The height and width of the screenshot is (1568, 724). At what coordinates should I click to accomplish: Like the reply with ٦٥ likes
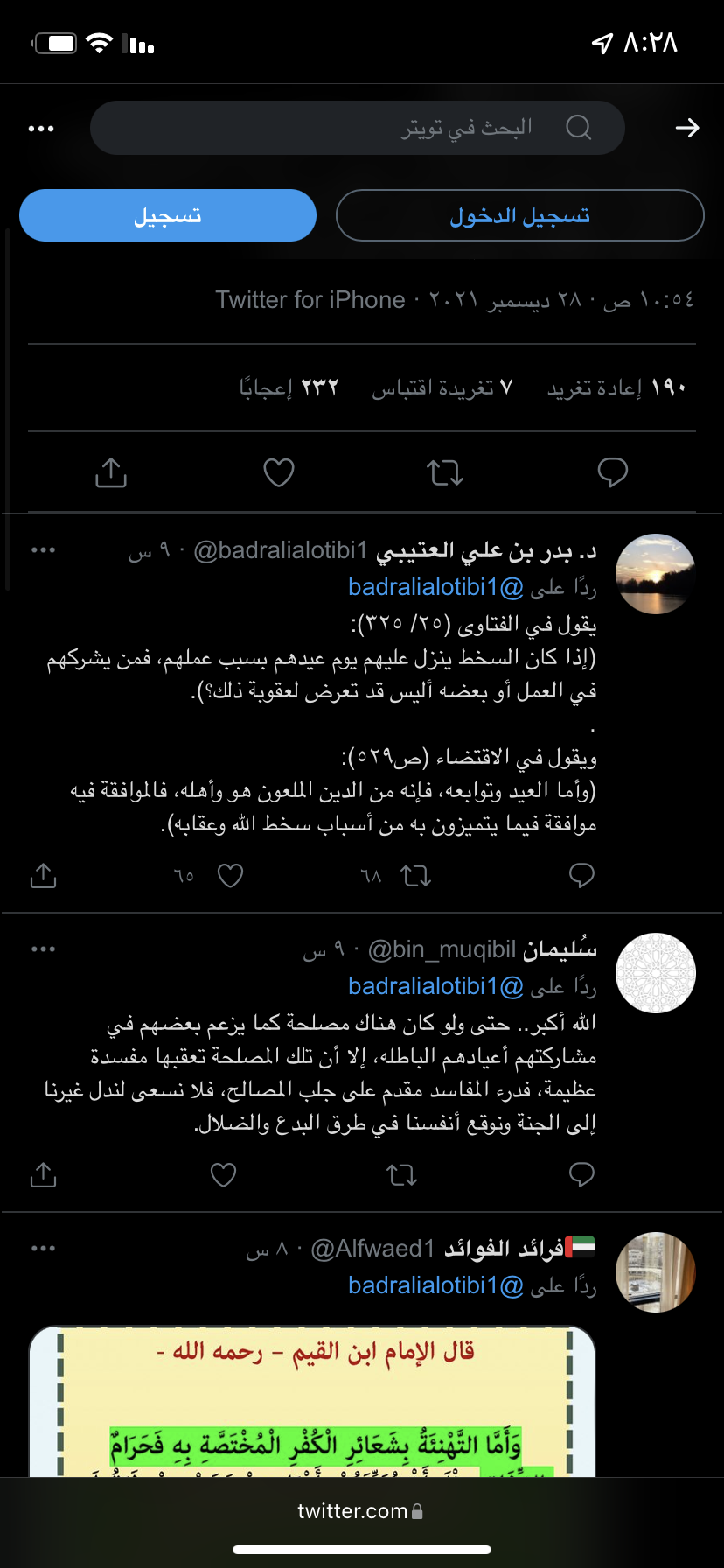pos(230,876)
